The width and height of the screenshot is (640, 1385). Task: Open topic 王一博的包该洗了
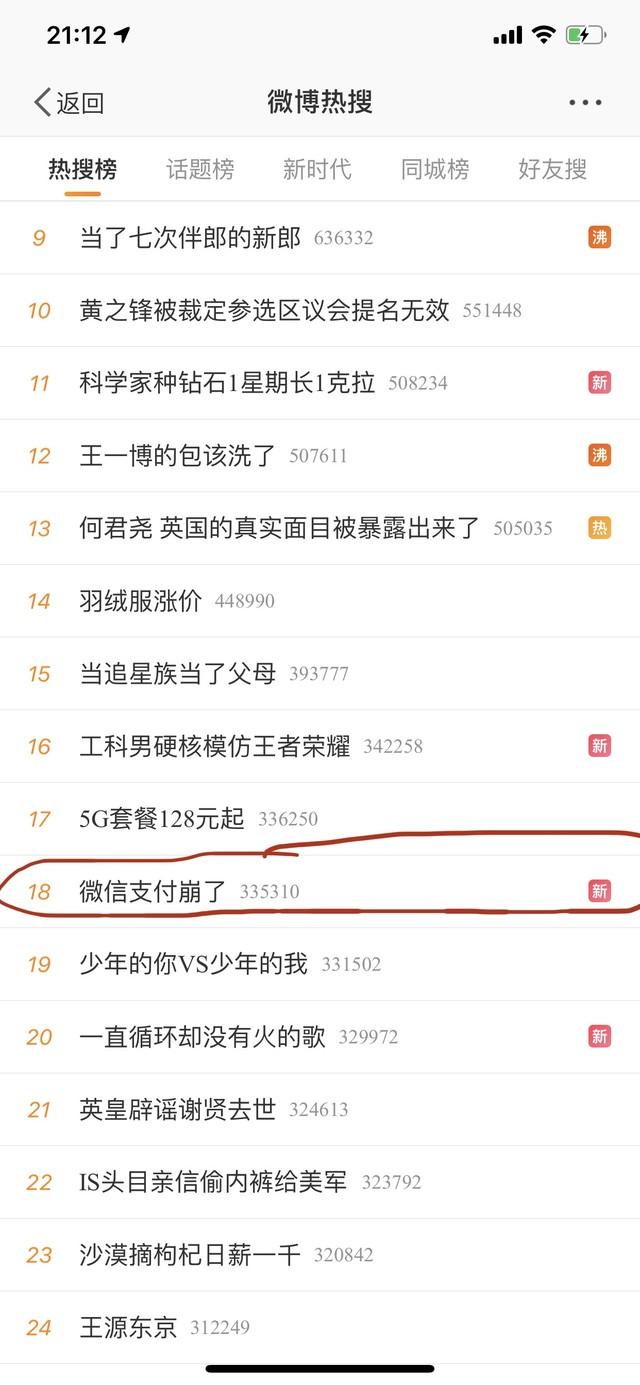tap(177, 456)
